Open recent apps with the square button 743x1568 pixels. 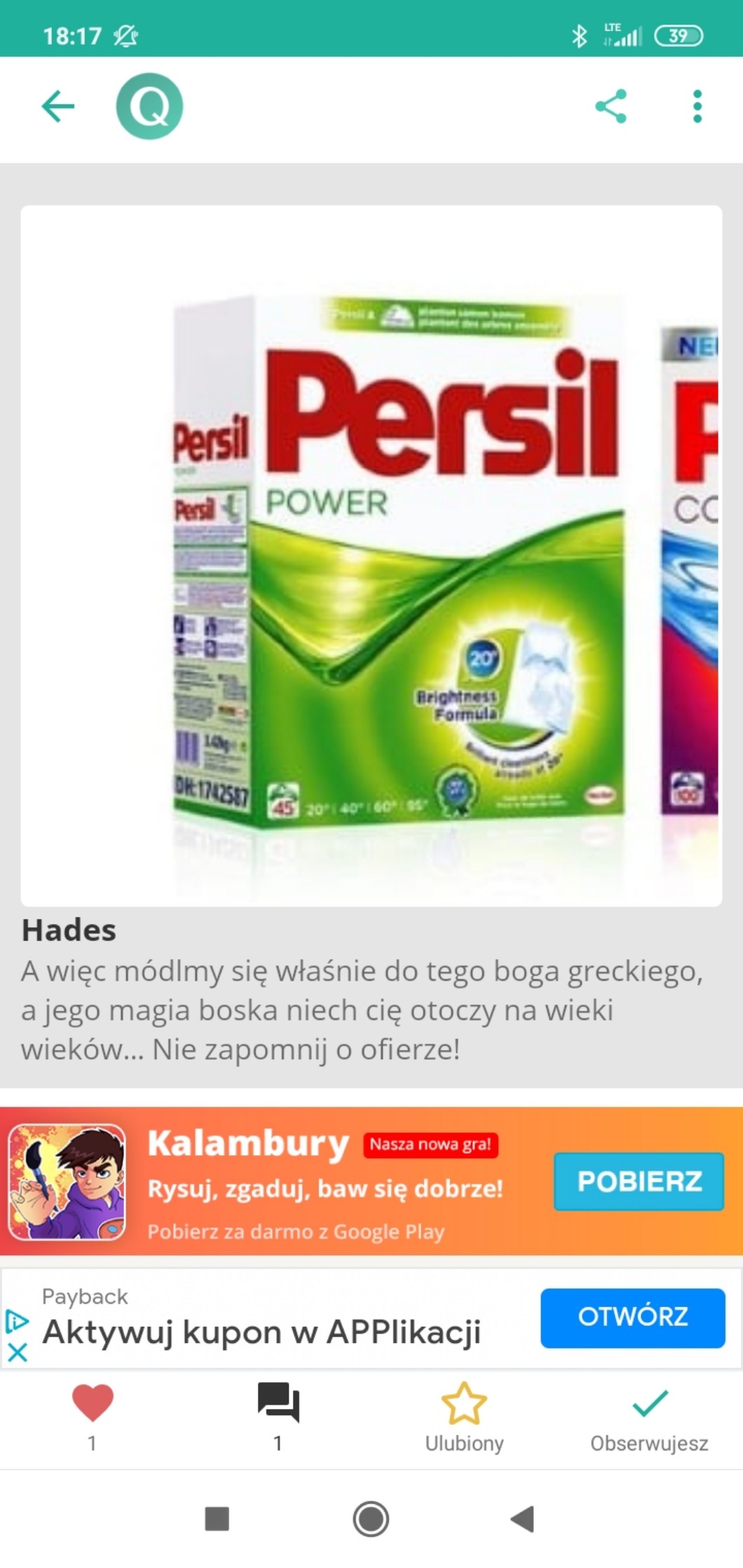pos(217,1519)
